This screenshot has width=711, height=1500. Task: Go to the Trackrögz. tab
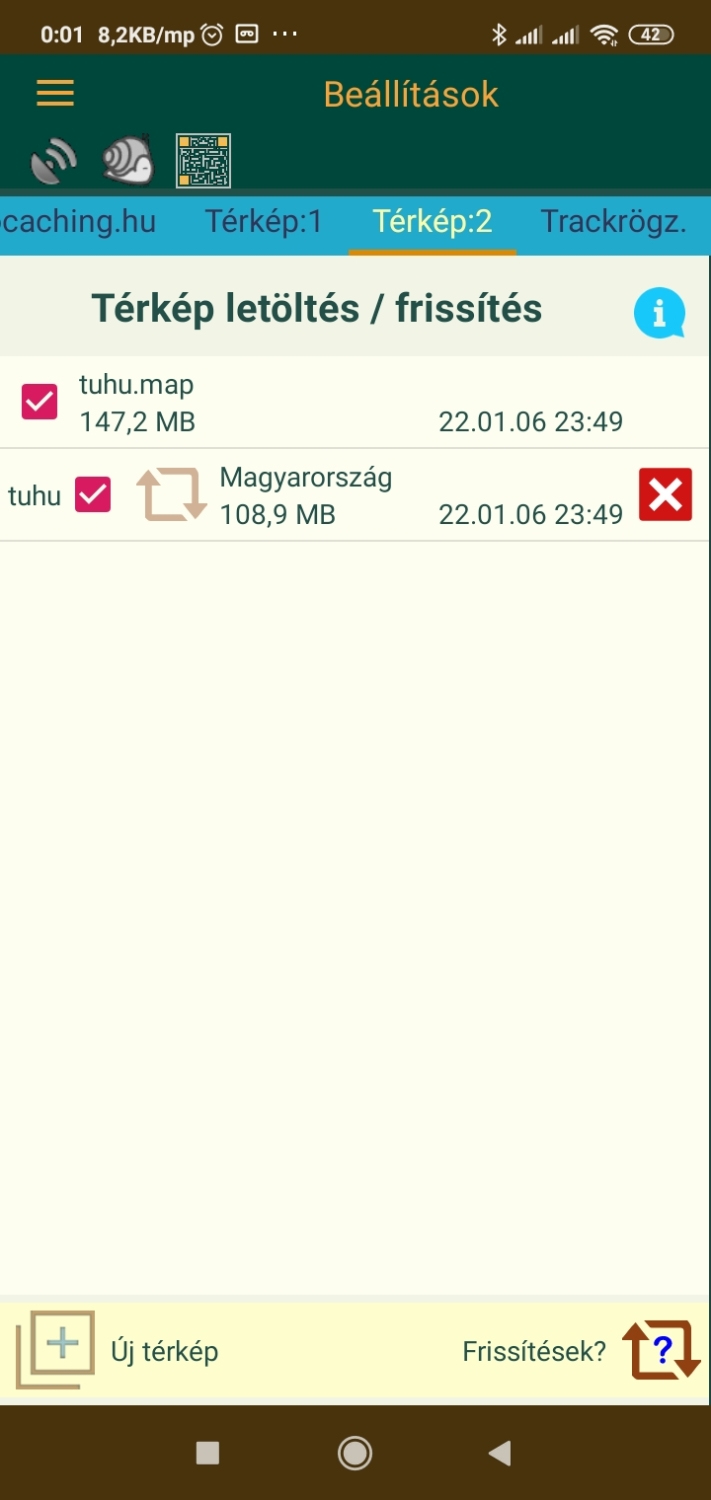click(x=613, y=221)
